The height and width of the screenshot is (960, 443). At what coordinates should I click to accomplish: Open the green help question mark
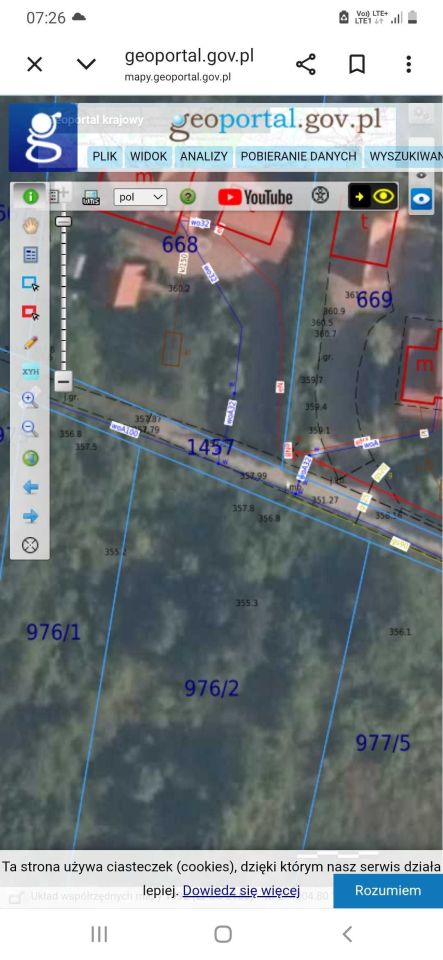point(188,197)
